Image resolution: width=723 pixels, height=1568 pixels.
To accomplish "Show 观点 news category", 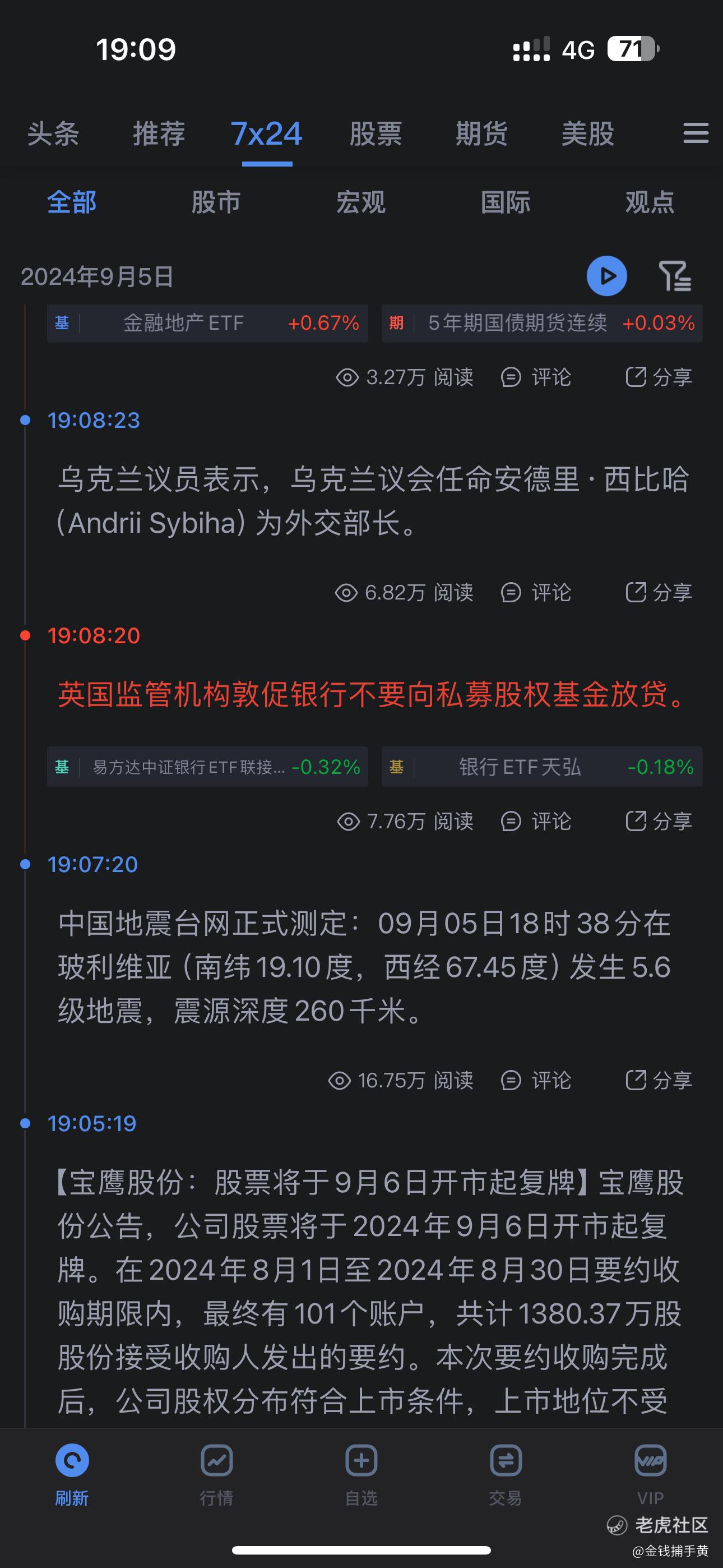I will (x=650, y=202).
